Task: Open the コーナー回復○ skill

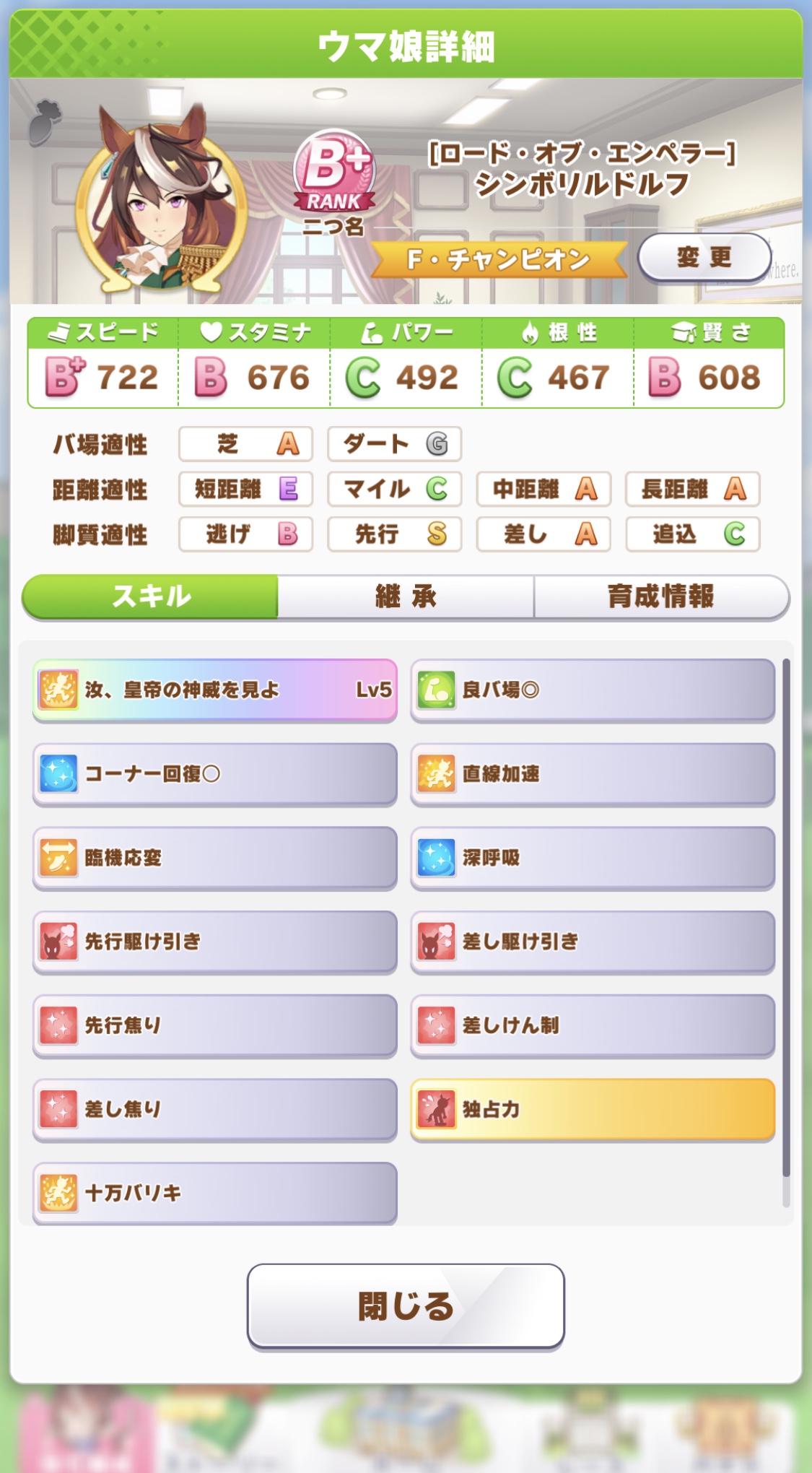Action: [215, 773]
